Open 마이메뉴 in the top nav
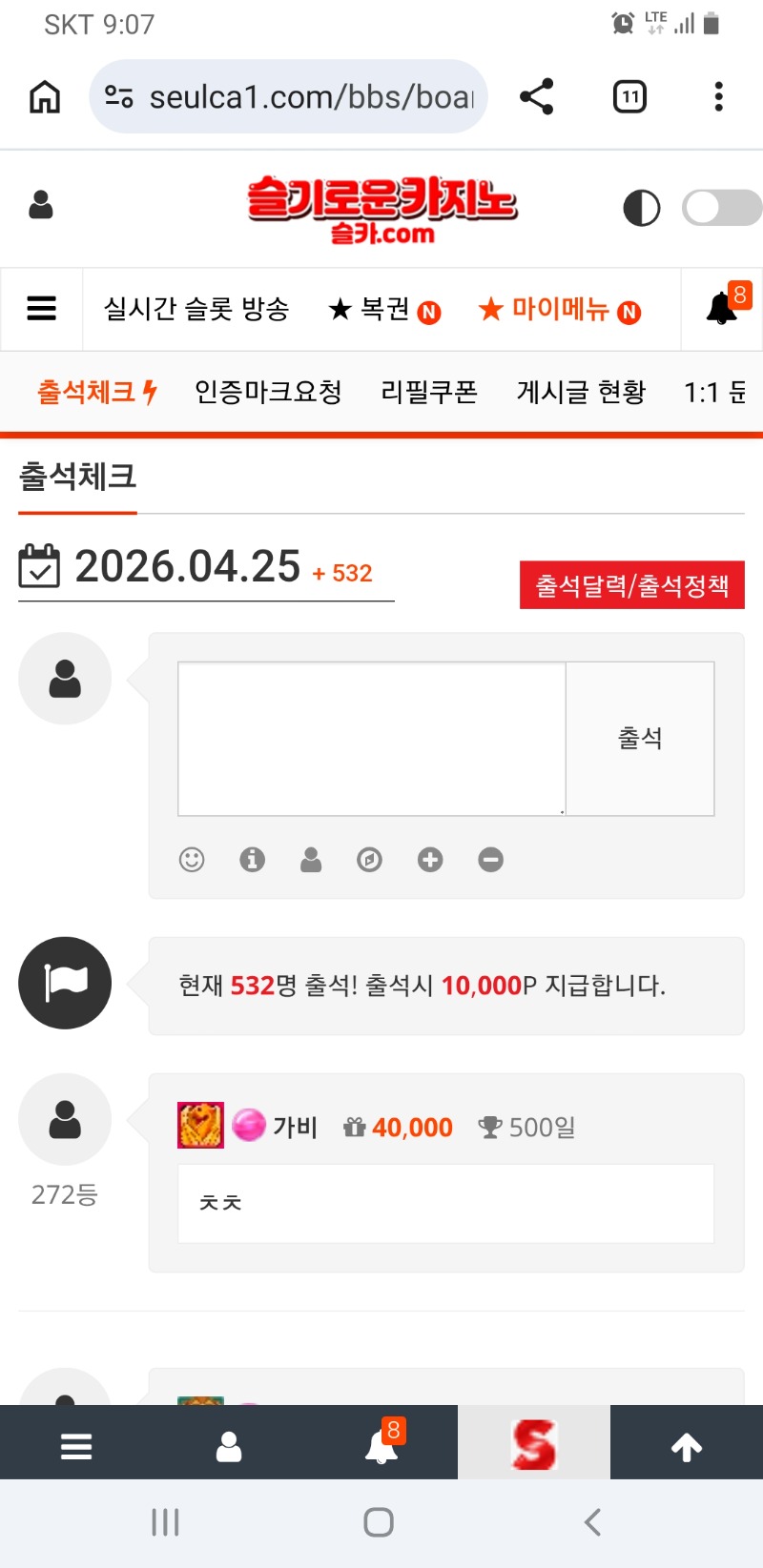The height and width of the screenshot is (1568, 763). [559, 310]
